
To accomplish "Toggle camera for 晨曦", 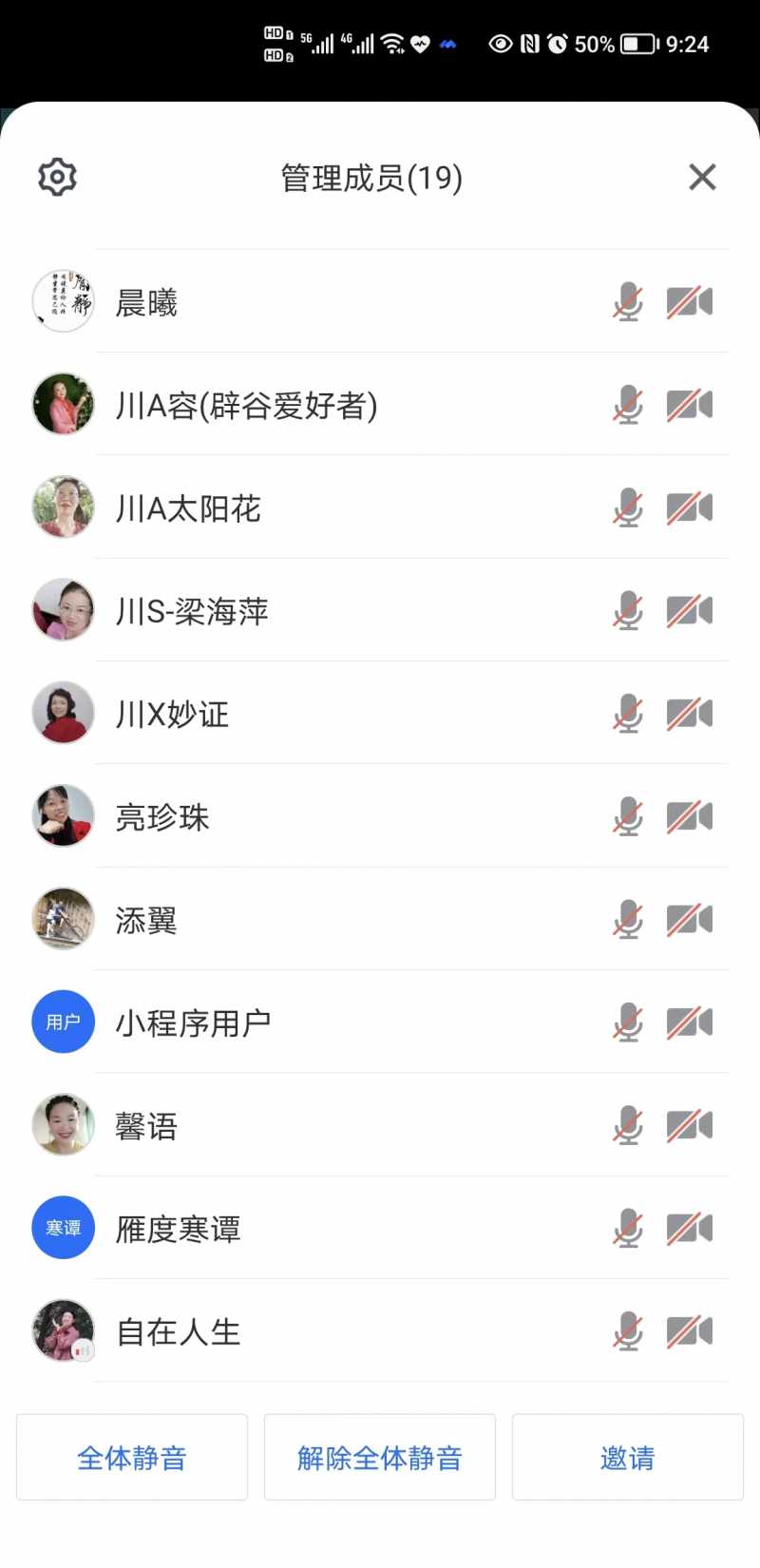I will tap(690, 302).
